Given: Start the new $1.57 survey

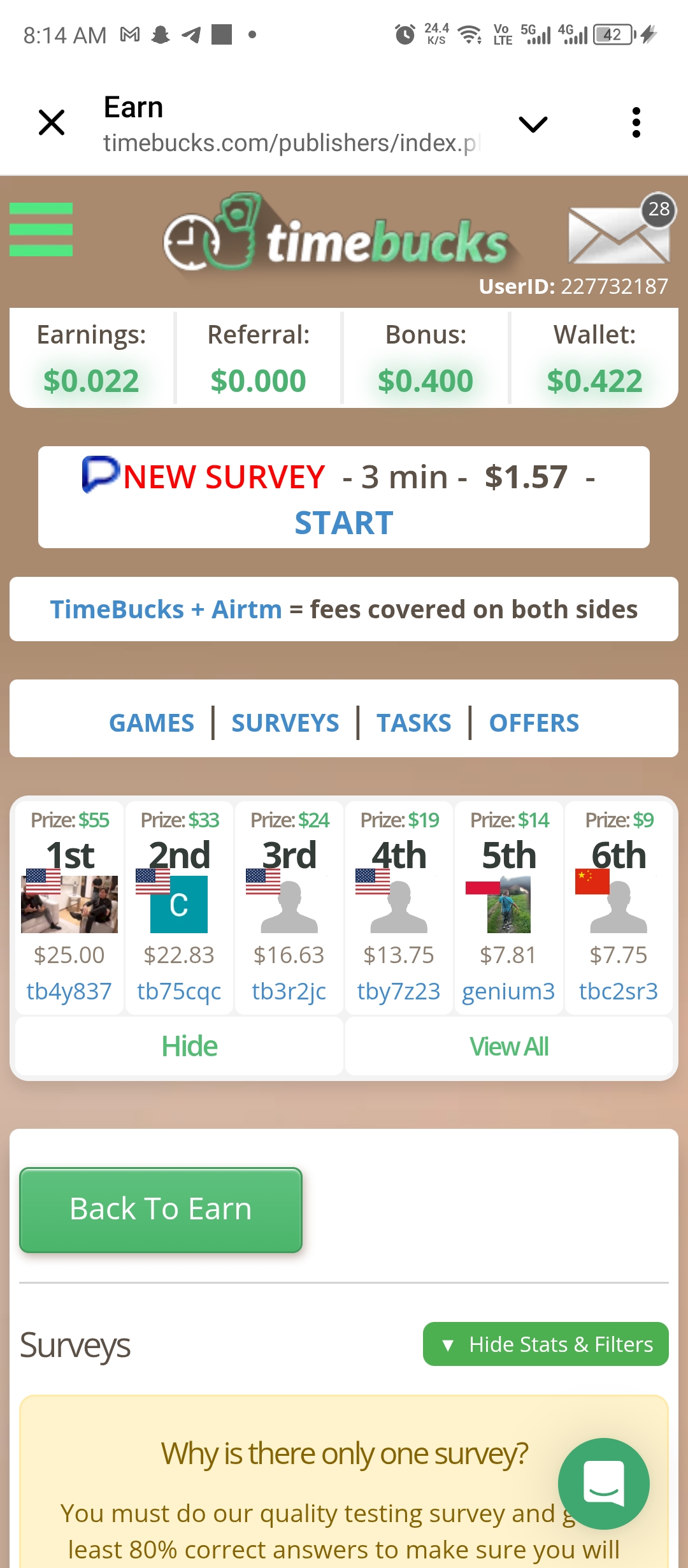Looking at the screenshot, I should [x=343, y=523].
